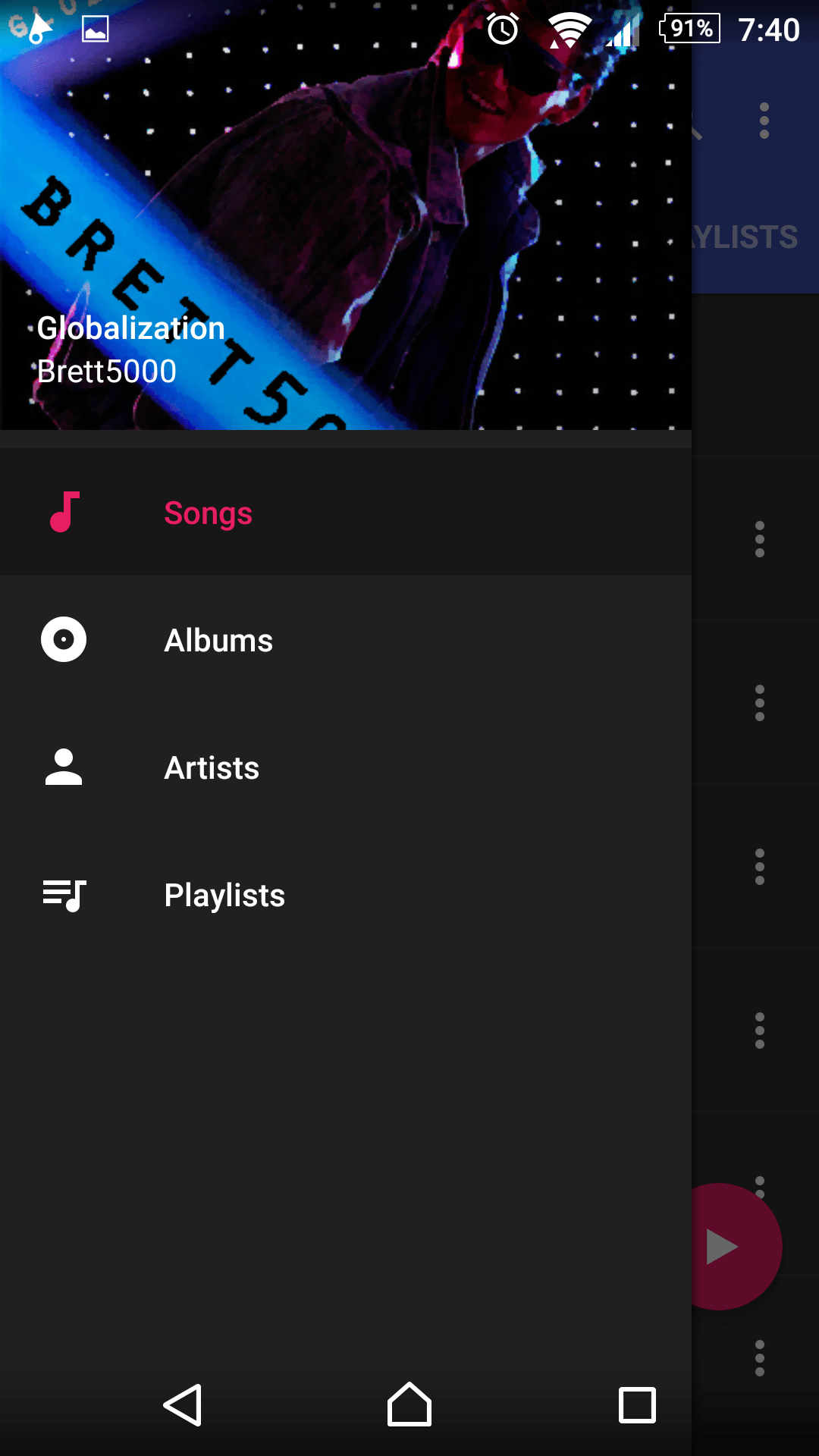Select Songs in the drawer
Viewport: 819px width, 1456px height.
click(346, 512)
